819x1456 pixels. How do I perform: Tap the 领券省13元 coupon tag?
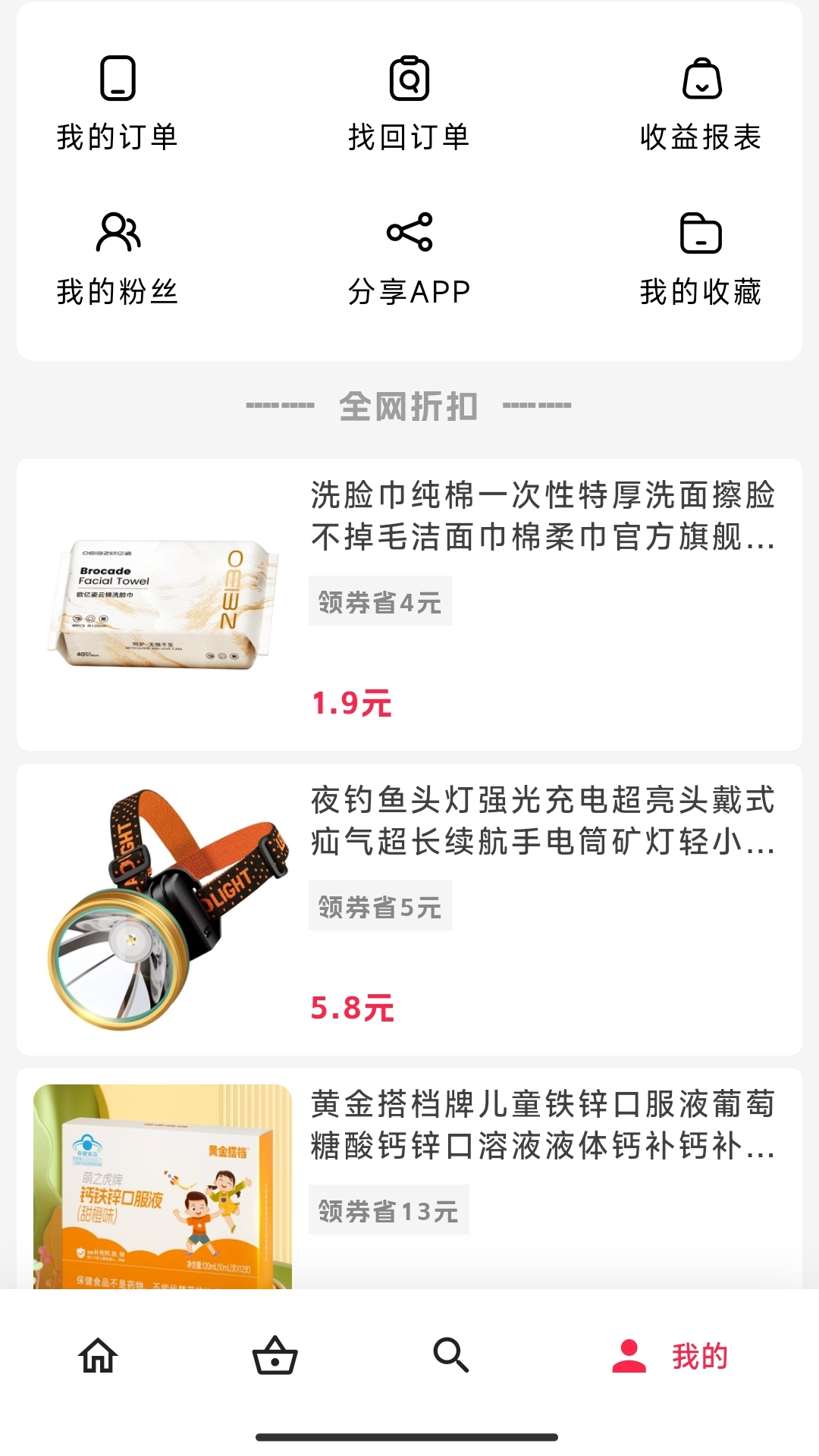click(x=388, y=1210)
